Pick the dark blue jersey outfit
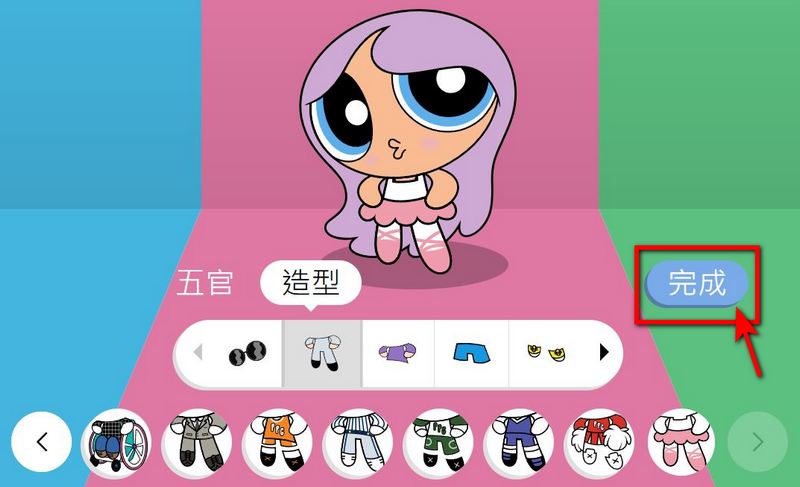The image size is (800, 487). click(x=517, y=441)
